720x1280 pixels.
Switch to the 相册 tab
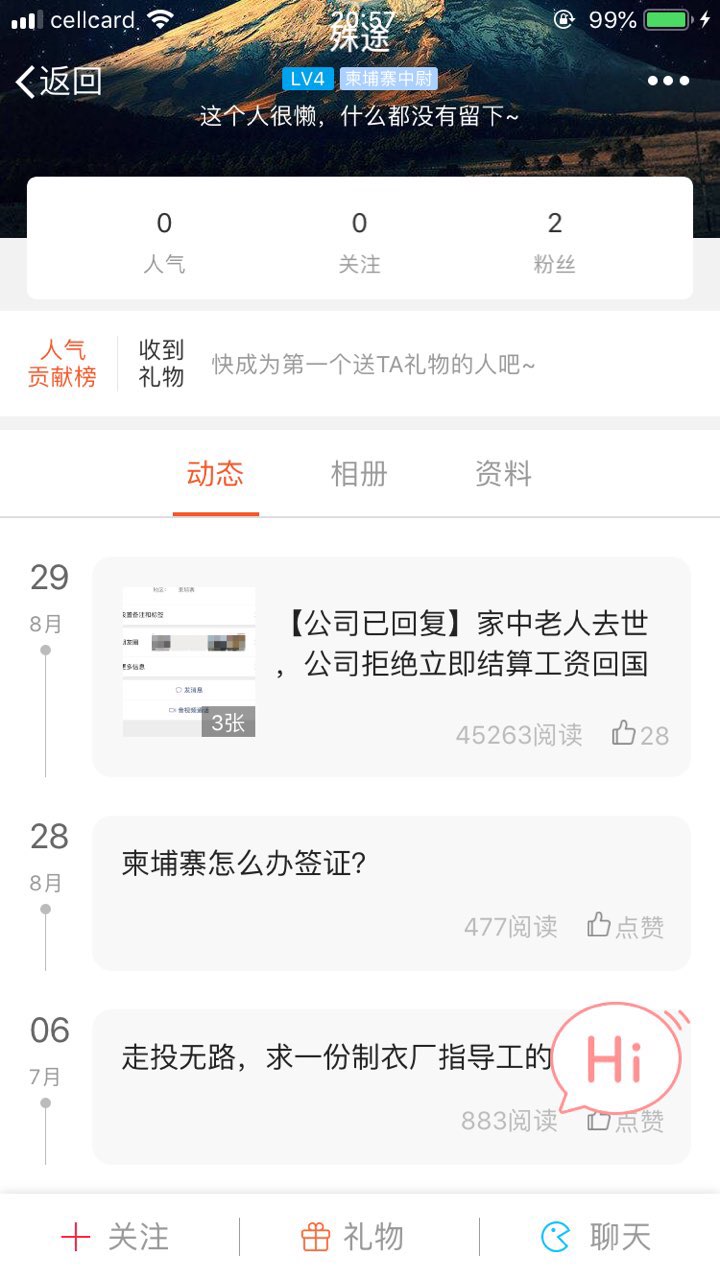point(359,474)
